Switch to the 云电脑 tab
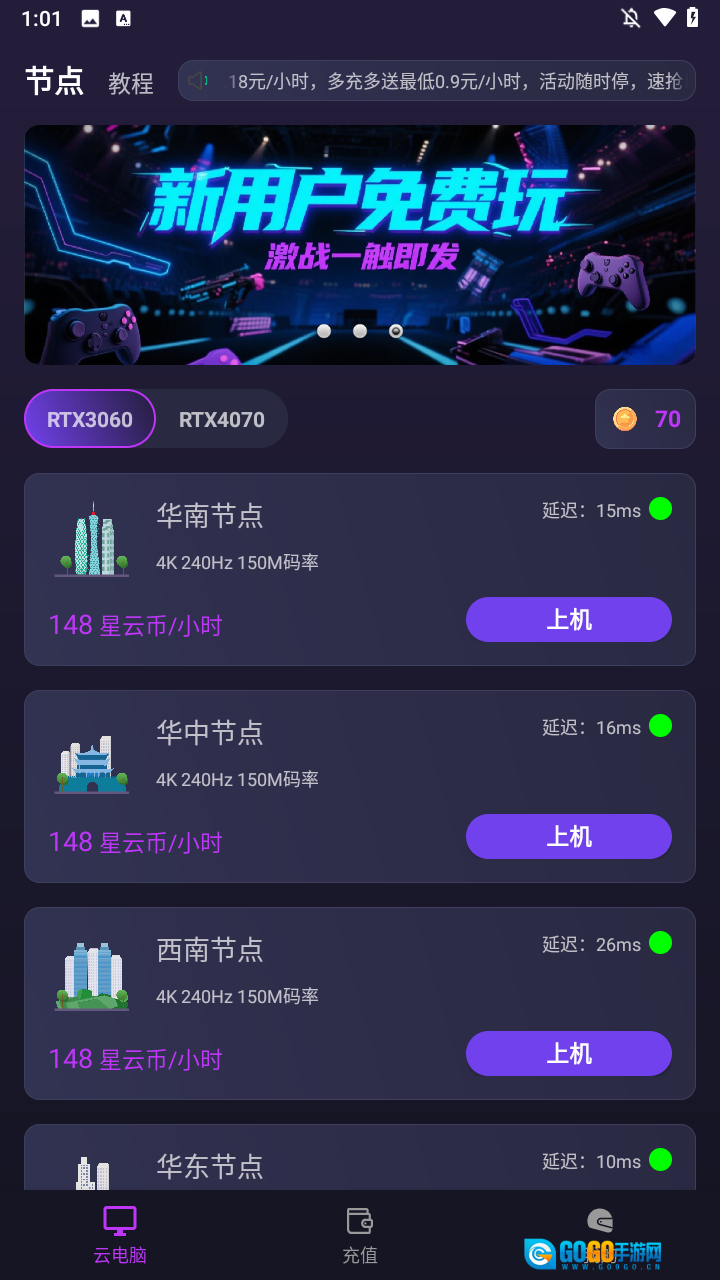720x1280 pixels. 120,1235
